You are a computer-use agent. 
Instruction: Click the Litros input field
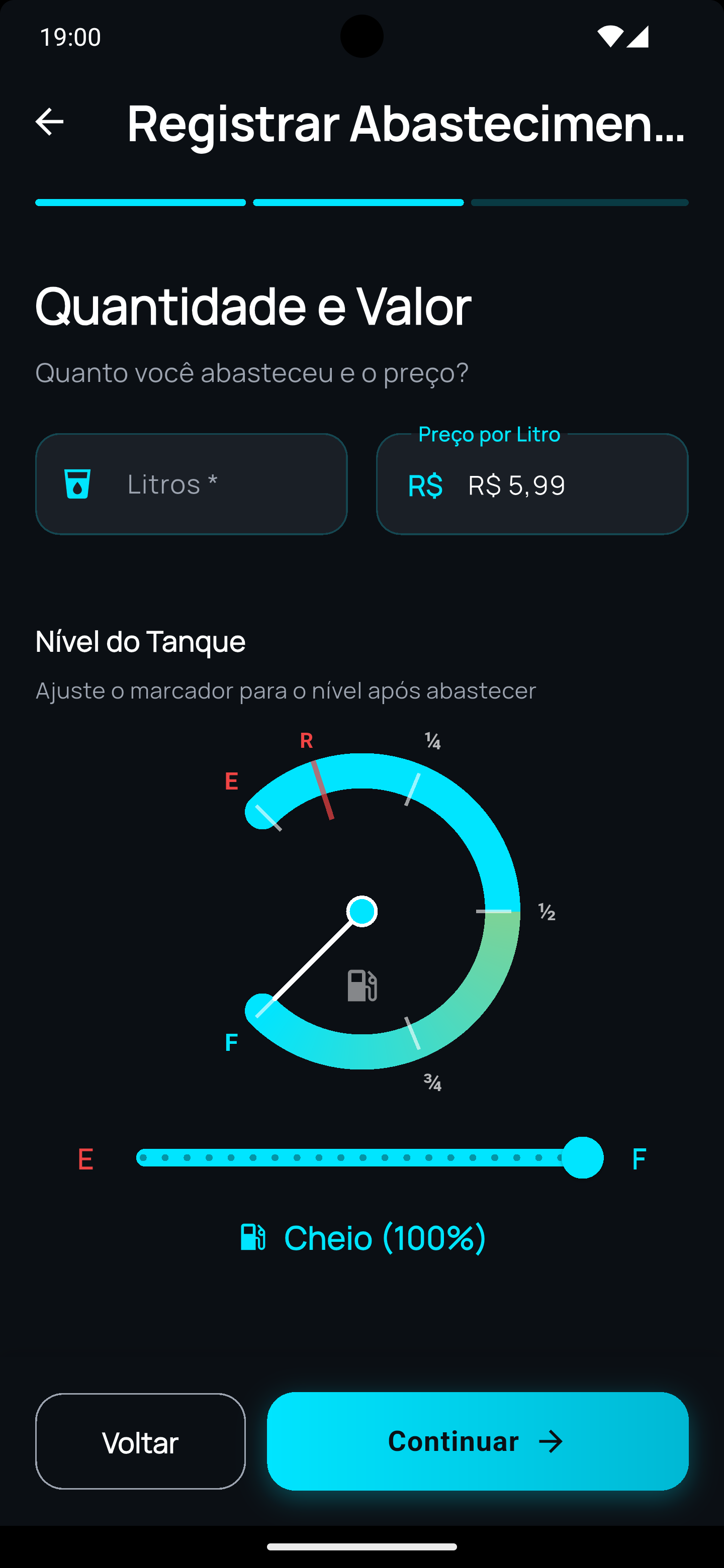coord(191,483)
